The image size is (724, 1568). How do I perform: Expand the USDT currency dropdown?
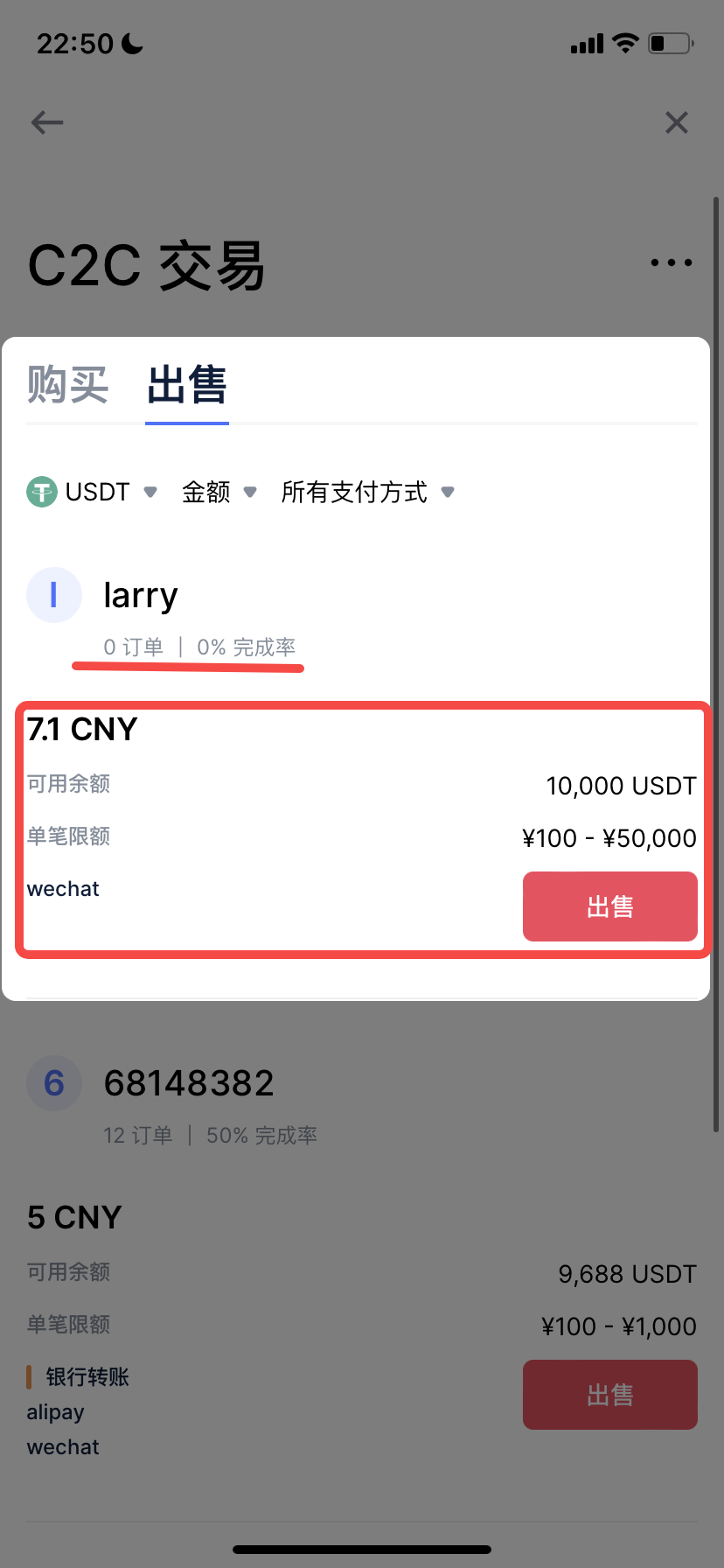tap(92, 492)
